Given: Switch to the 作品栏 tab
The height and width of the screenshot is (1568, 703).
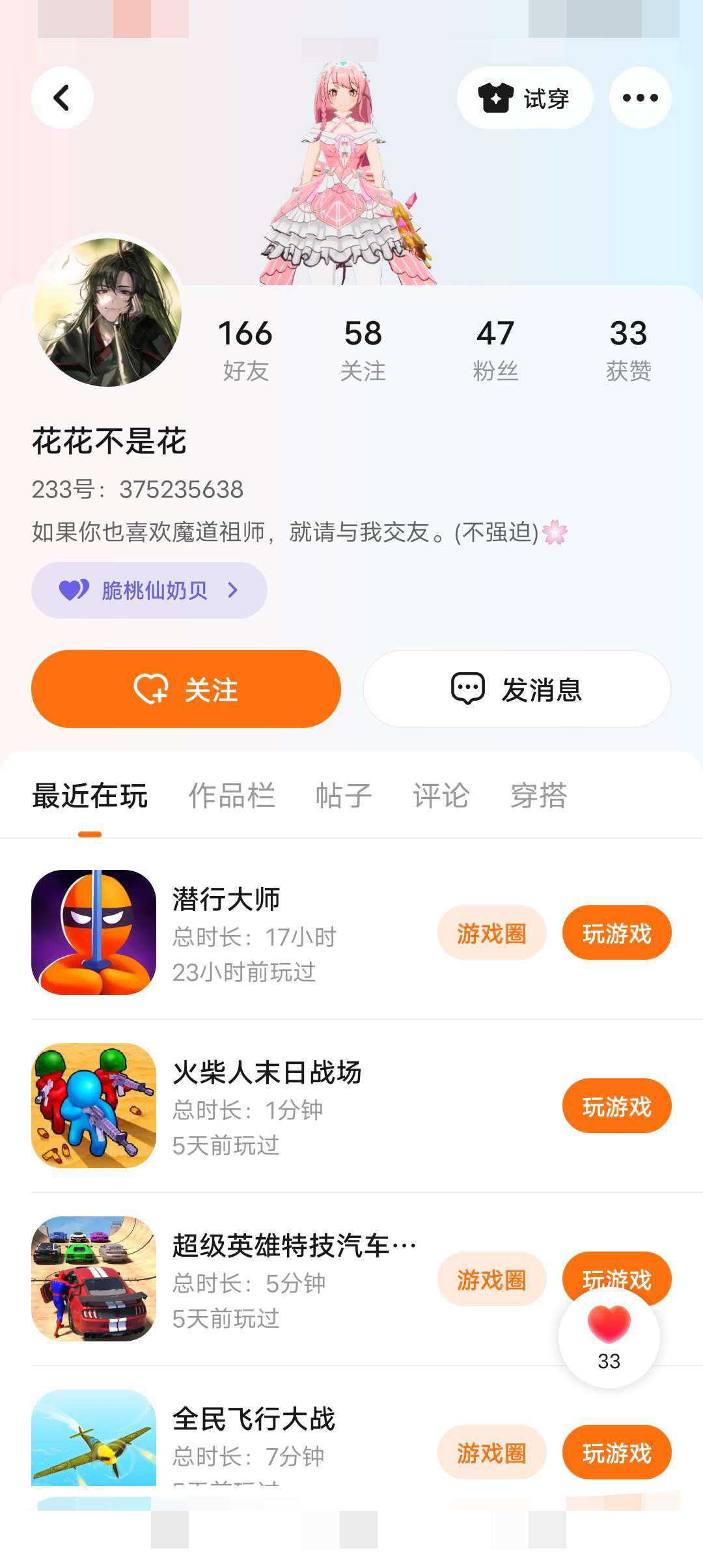Looking at the screenshot, I should [232, 796].
